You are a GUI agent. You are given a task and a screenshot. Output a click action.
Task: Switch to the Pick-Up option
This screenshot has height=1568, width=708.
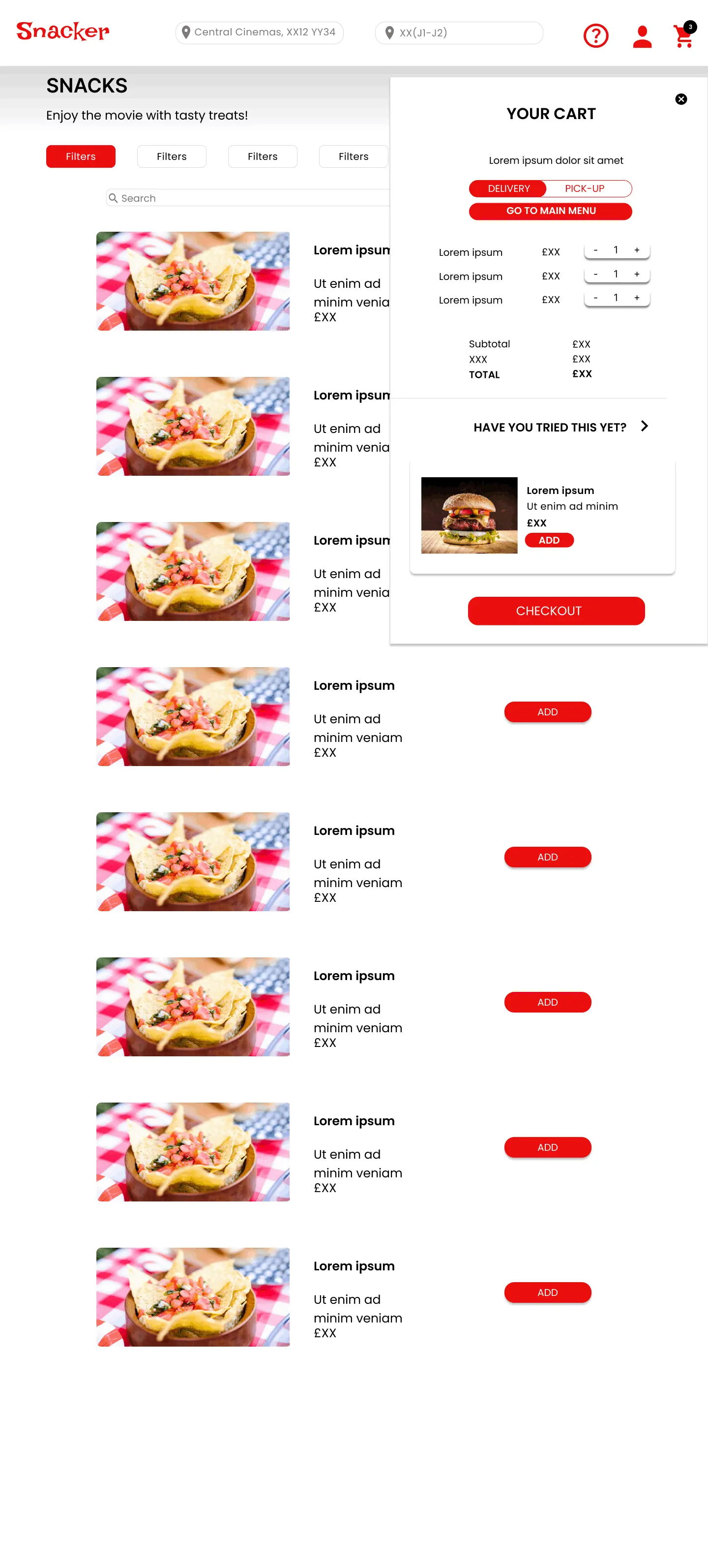585,189
